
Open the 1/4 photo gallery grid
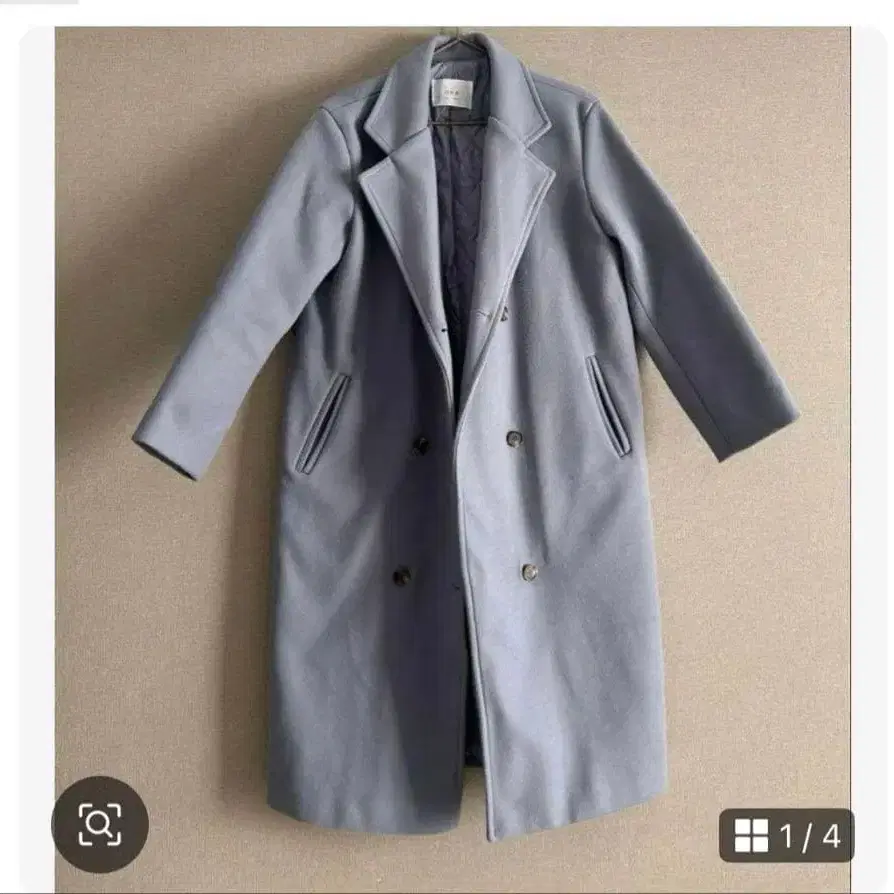[x=786, y=835]
